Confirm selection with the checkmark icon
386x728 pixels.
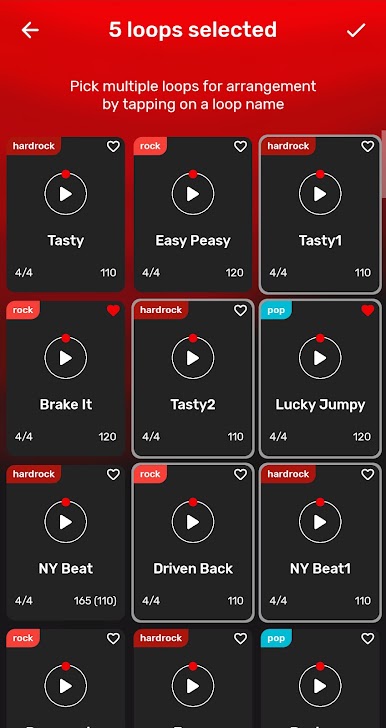[x=356, y=30]
